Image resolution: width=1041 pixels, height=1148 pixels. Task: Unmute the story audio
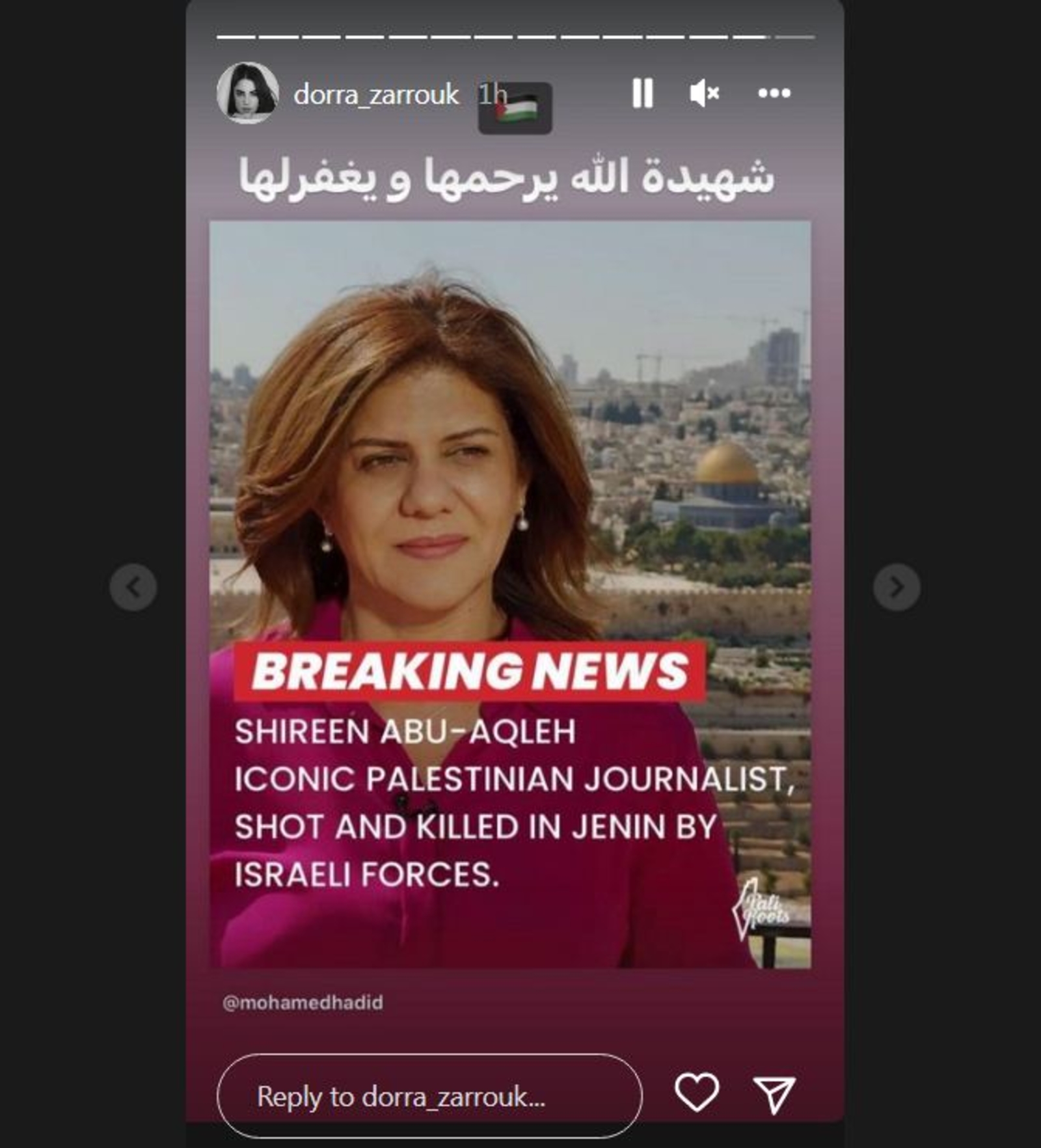click(704, 93)
